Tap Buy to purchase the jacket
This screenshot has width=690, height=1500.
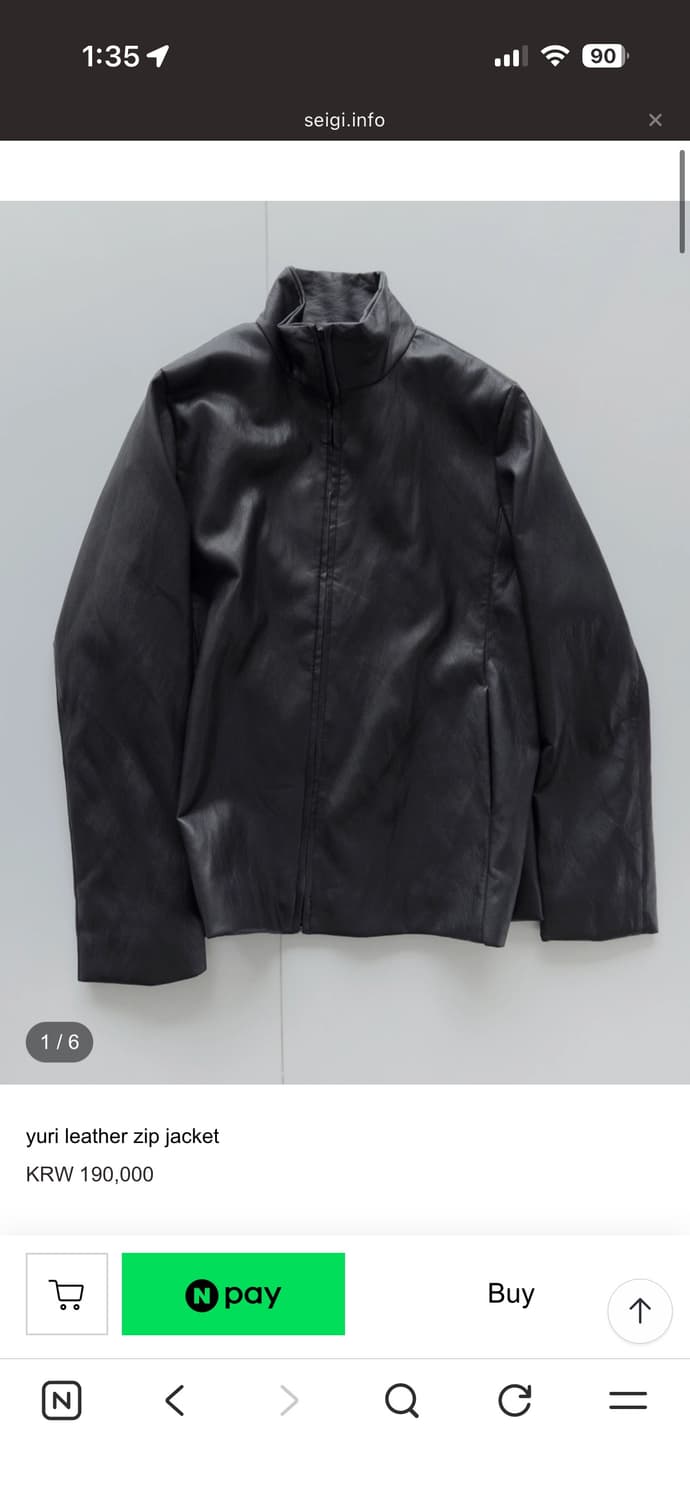(x=511, y=1294)
